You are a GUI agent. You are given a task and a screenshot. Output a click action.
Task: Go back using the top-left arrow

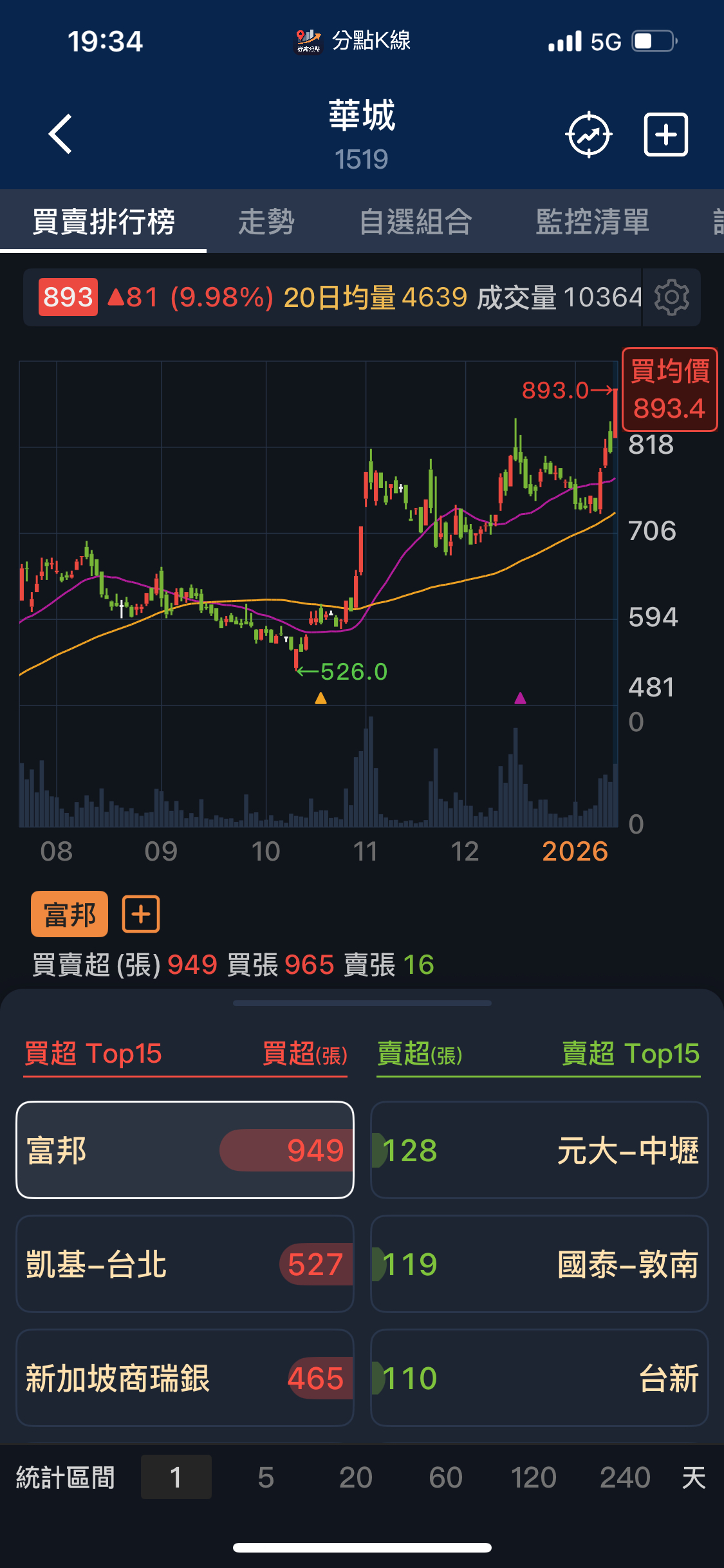point(60,134)
